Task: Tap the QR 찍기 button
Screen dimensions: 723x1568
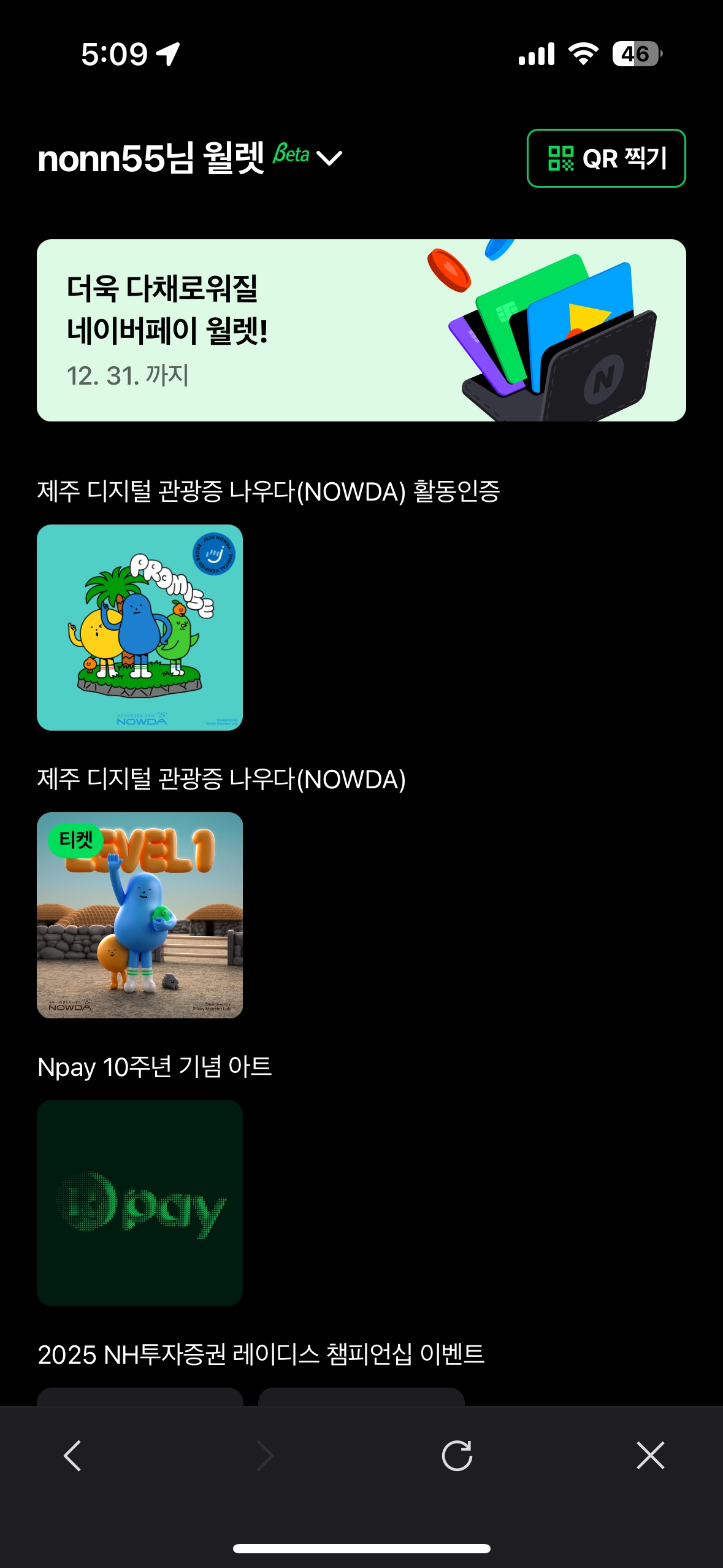Action: pyautogui.click(x=606, y=158)
